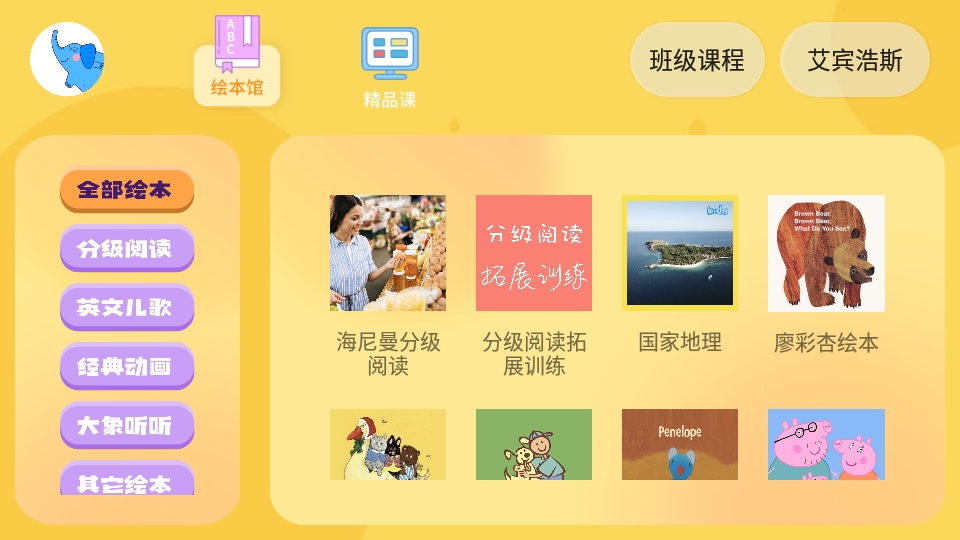Open the Penelope book tile
This screenshot has height=540, width=960.
coord(680,445)
